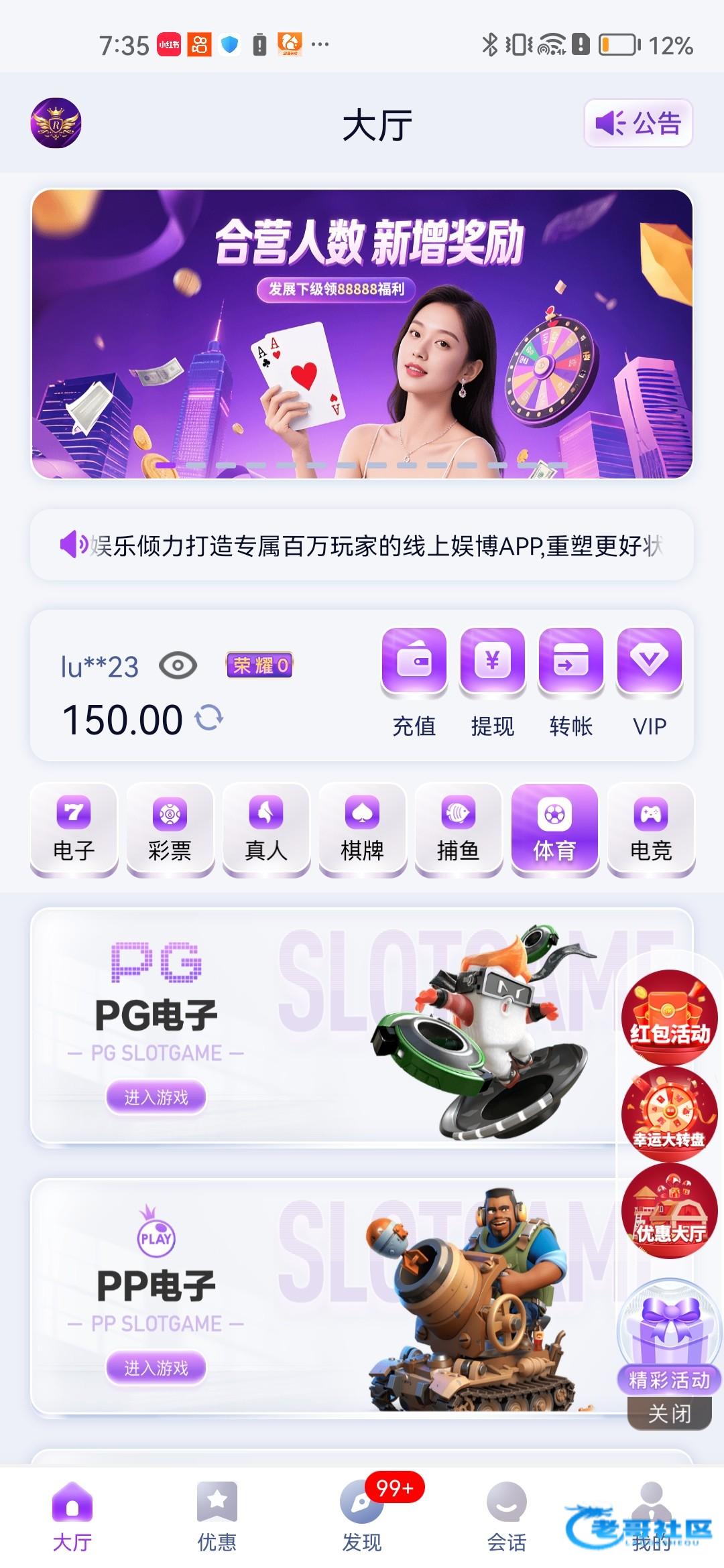The height and width of the screenshot is (1568, 724).
Task: Select the 电竞 esports category
Action: pos(650,830)
